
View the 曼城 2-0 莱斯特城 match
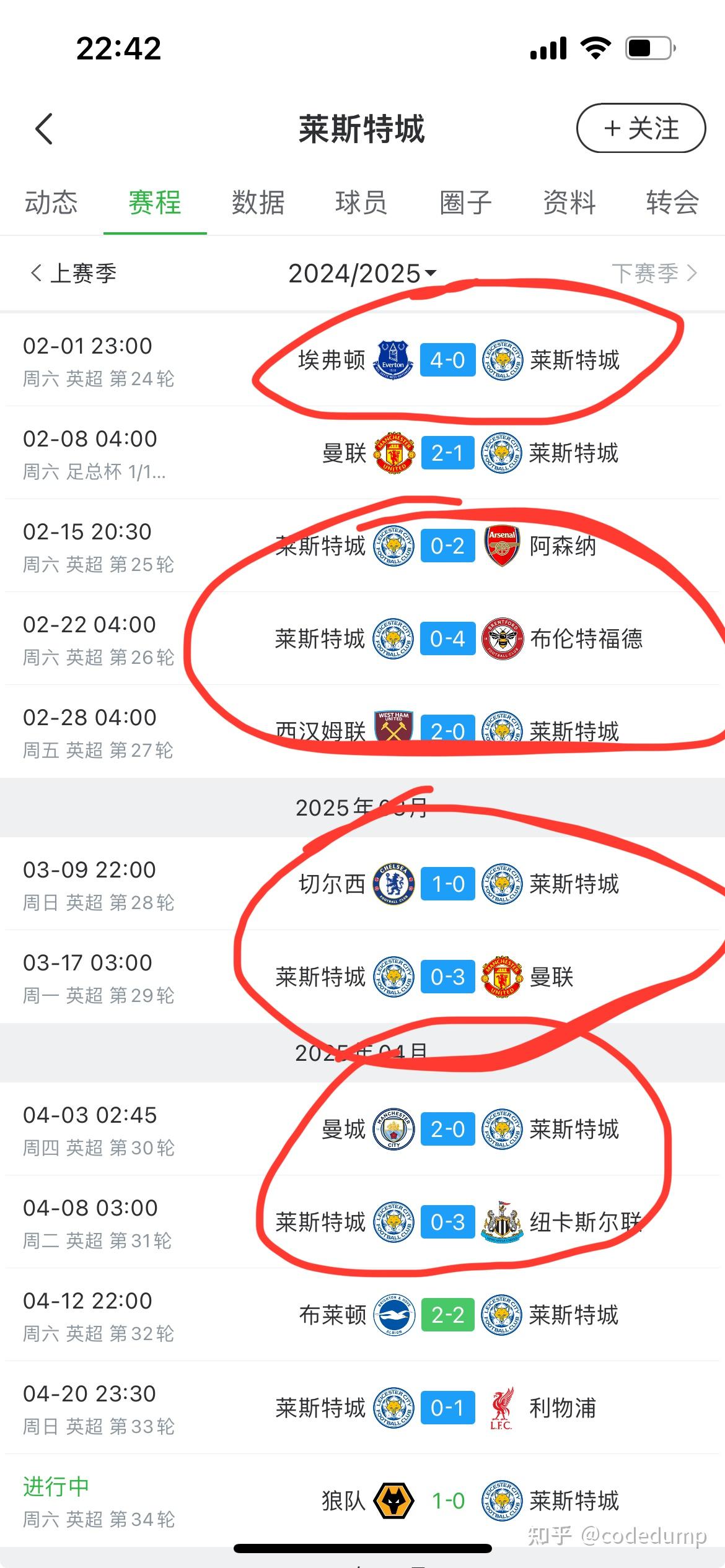(447, 1129)
